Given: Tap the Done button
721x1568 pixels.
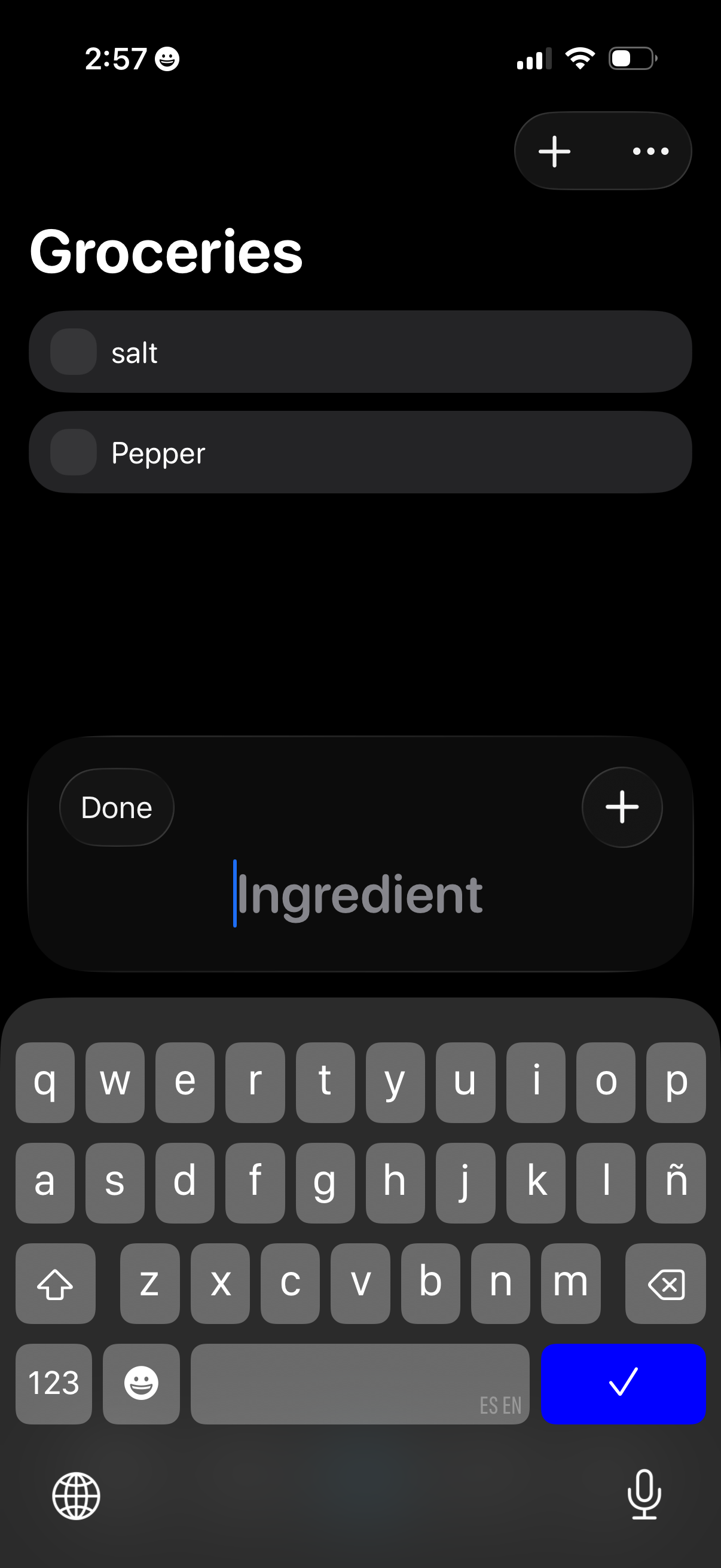Looking at the screenshot, I should click(x=115, y=807).
